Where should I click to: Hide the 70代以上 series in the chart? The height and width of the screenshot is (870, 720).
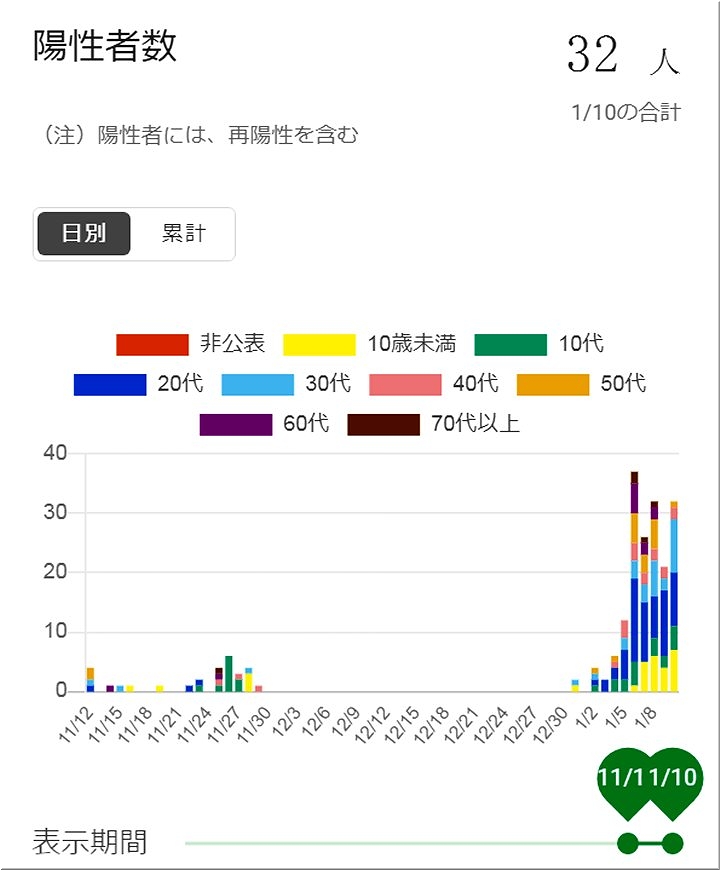pyautogui.click(x=433, y=423)
